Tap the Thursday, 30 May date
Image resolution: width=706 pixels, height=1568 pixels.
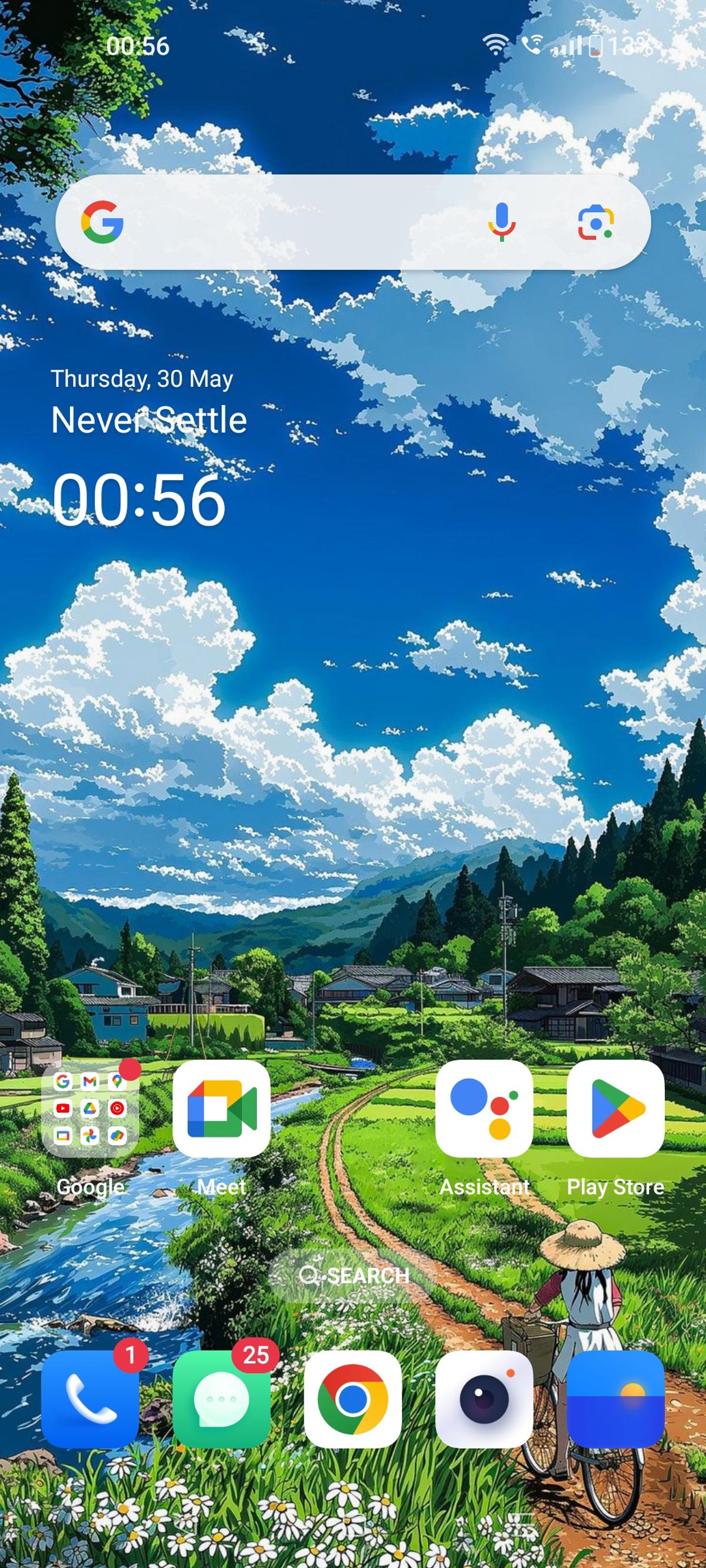tap(142, 379)
